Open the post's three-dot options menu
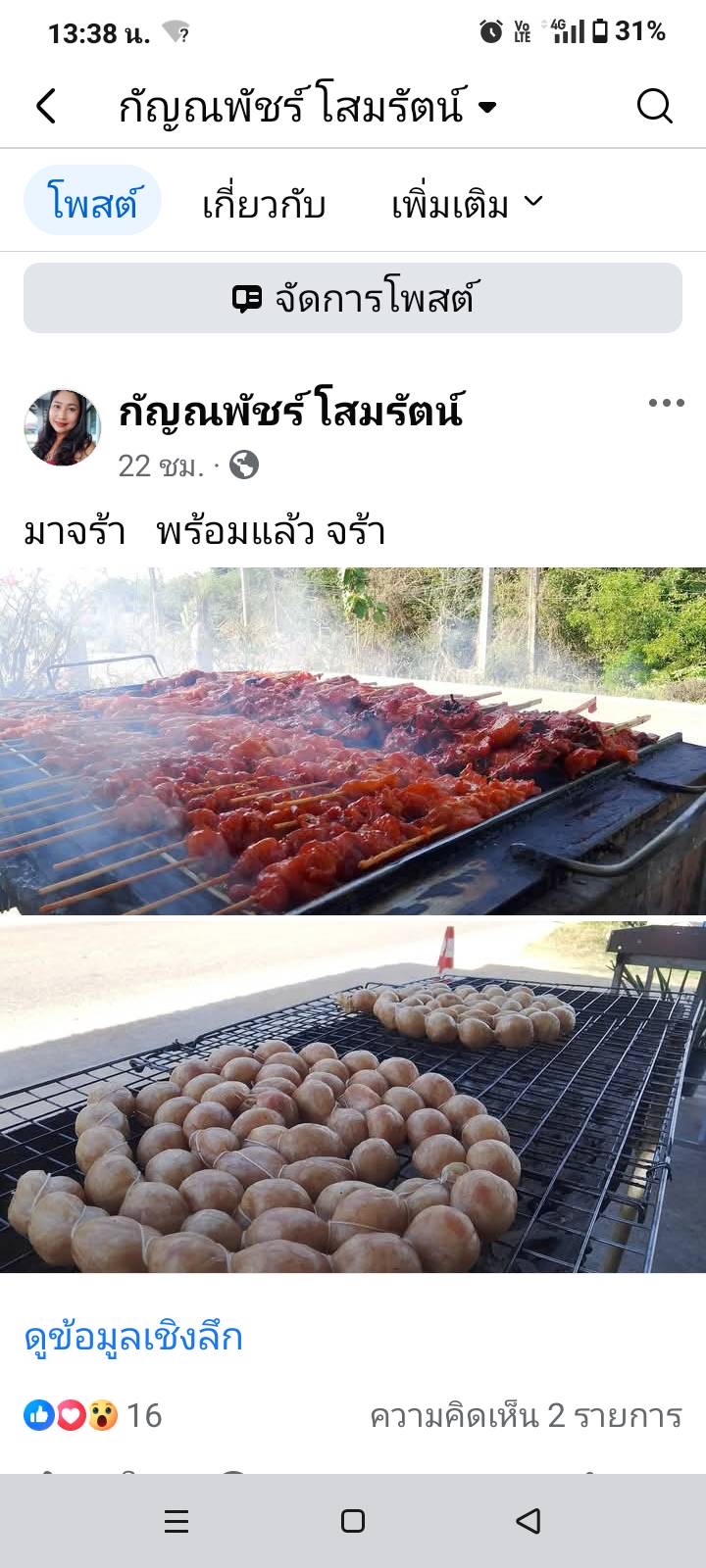Image resolution: width=706 pixels, height=1568 pixels. point(666,403)
